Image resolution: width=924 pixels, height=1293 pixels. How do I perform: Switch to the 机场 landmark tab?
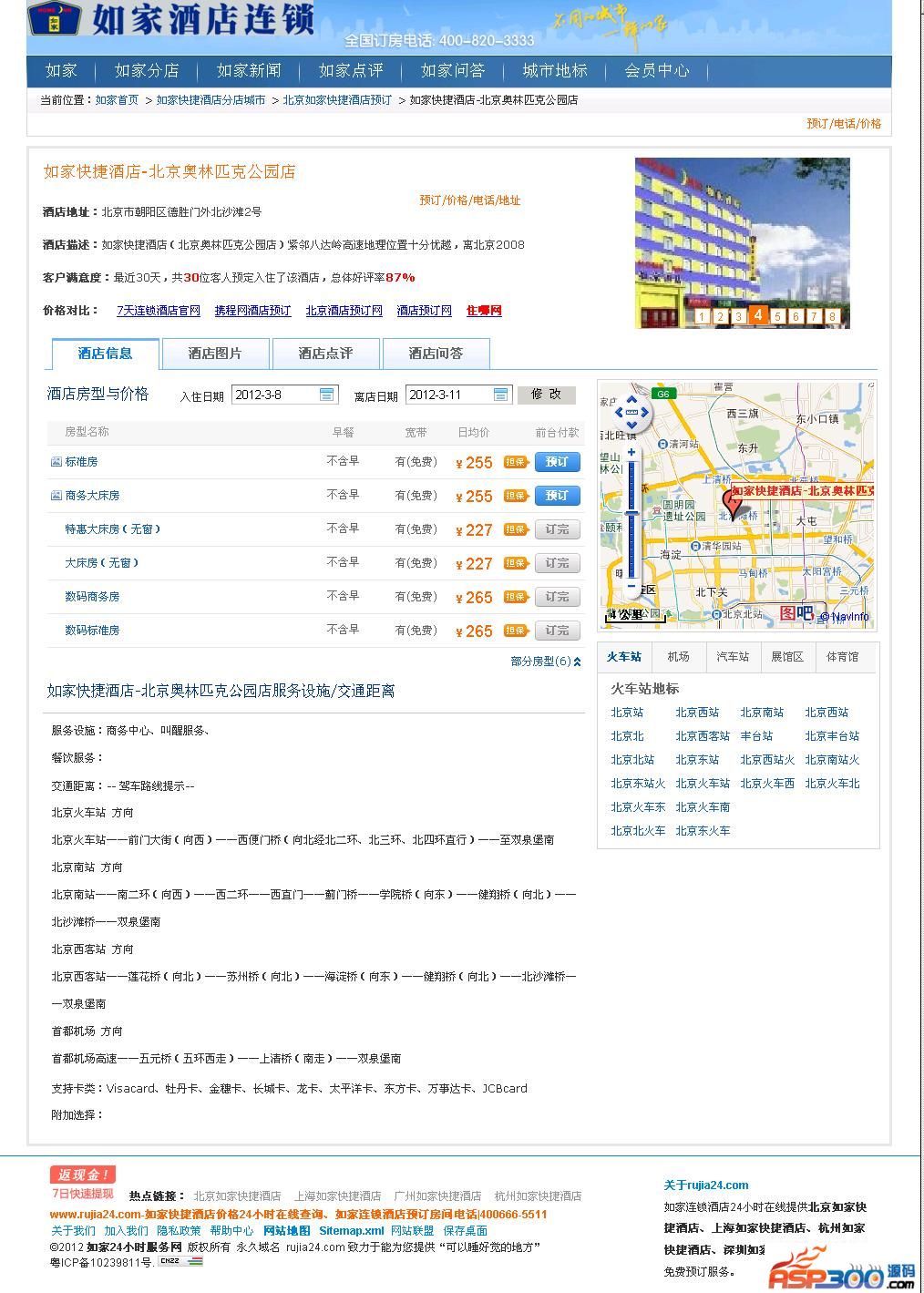click(x=678, y=657)
